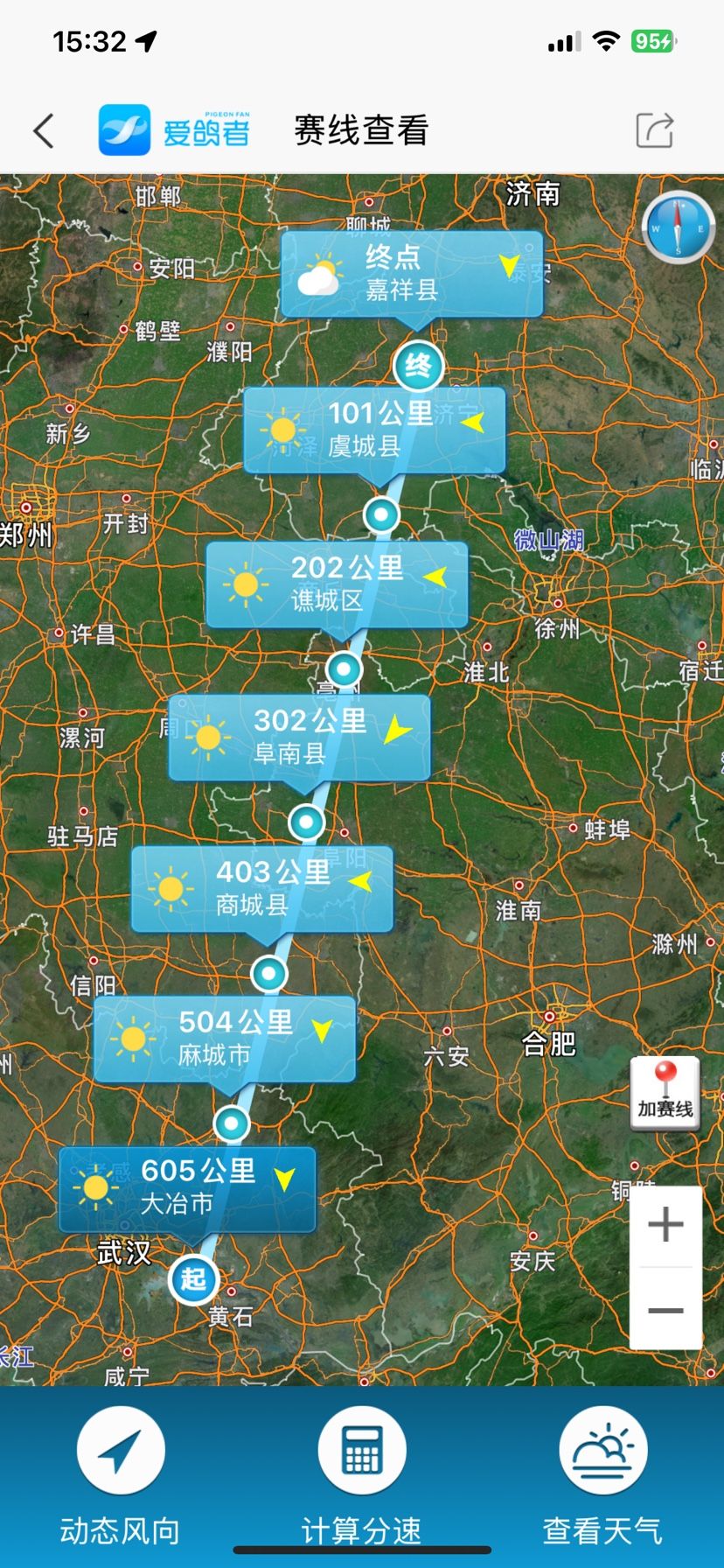
Task: Select the 202公里 谯城区 weather card
Action: (337, 584)
